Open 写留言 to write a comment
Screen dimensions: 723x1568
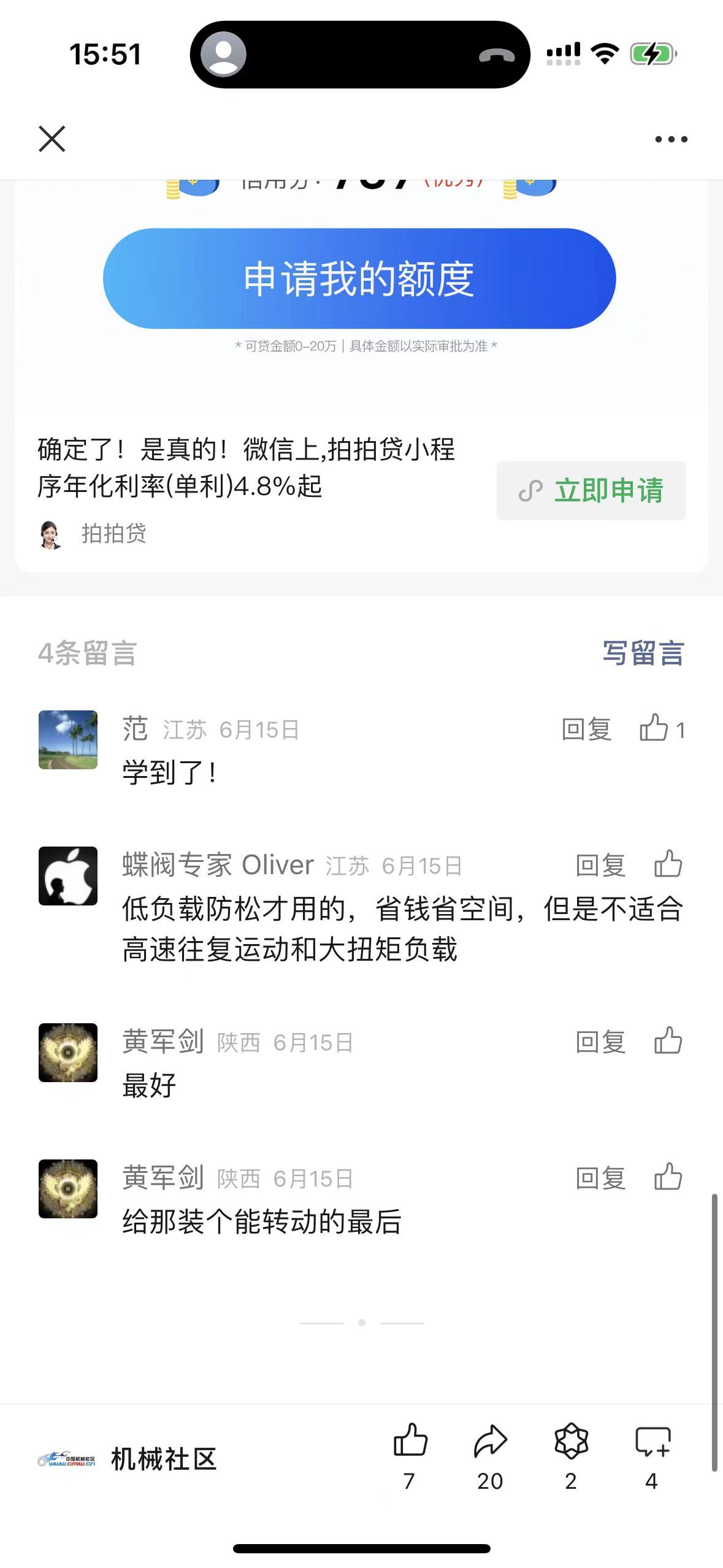pos(643,653)
